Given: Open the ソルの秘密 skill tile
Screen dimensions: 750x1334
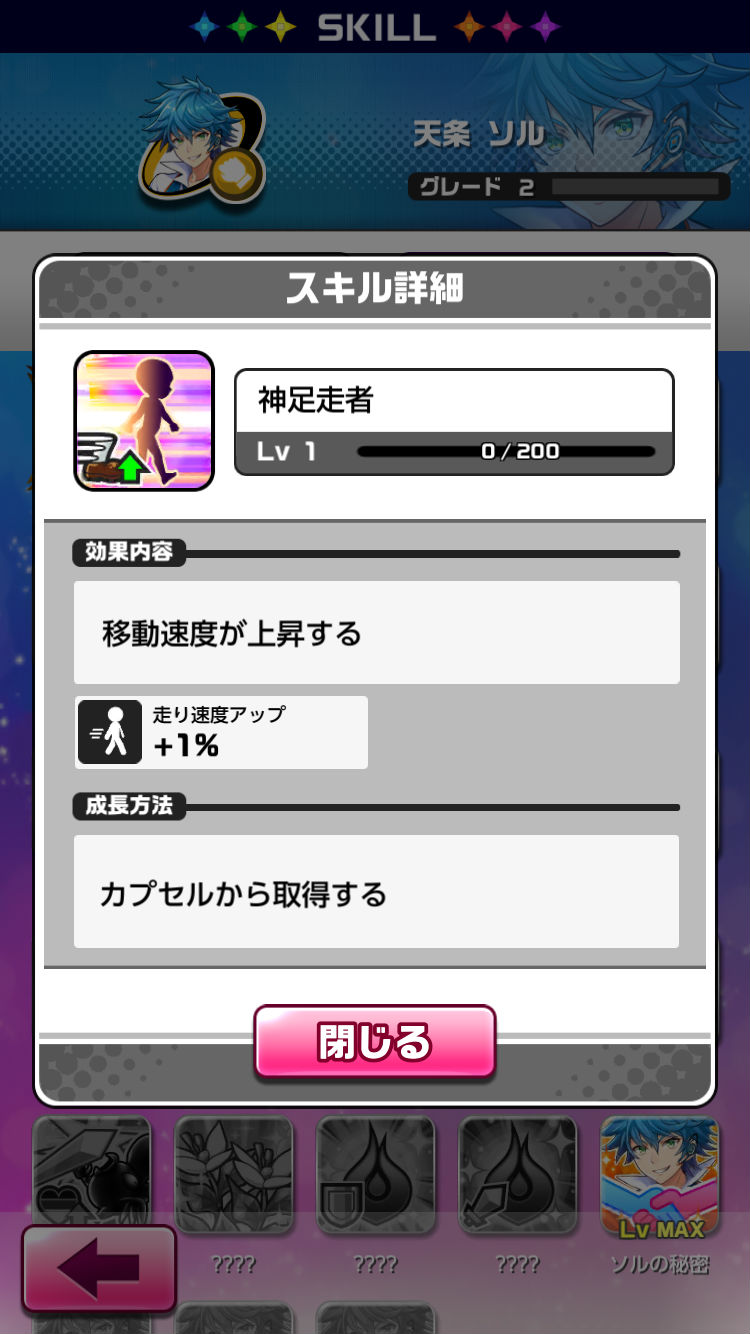Looking at the screenshot, I should [x=659, y=1178].
